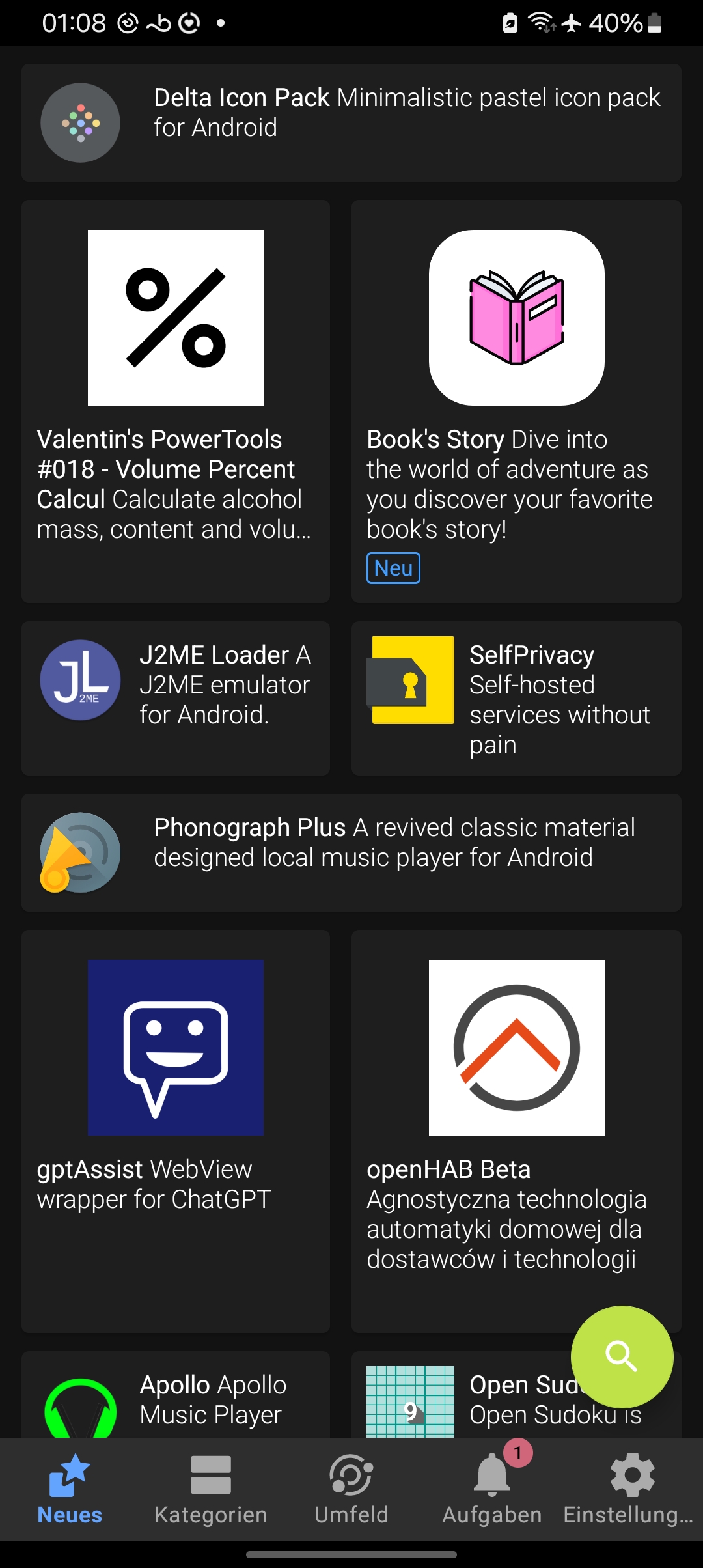
Task: Tap the blue Neu label
Action: 393,568
